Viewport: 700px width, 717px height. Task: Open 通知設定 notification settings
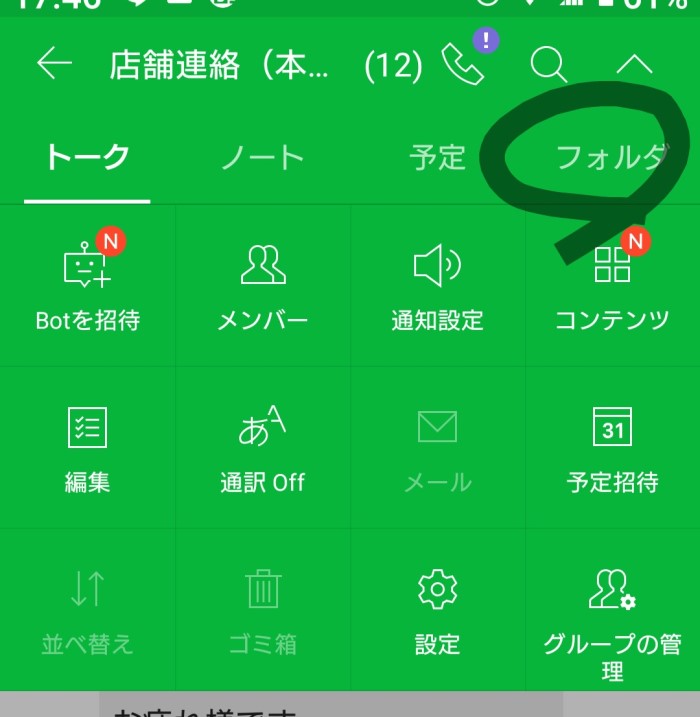pyautogui.click(x=437, y=286)
